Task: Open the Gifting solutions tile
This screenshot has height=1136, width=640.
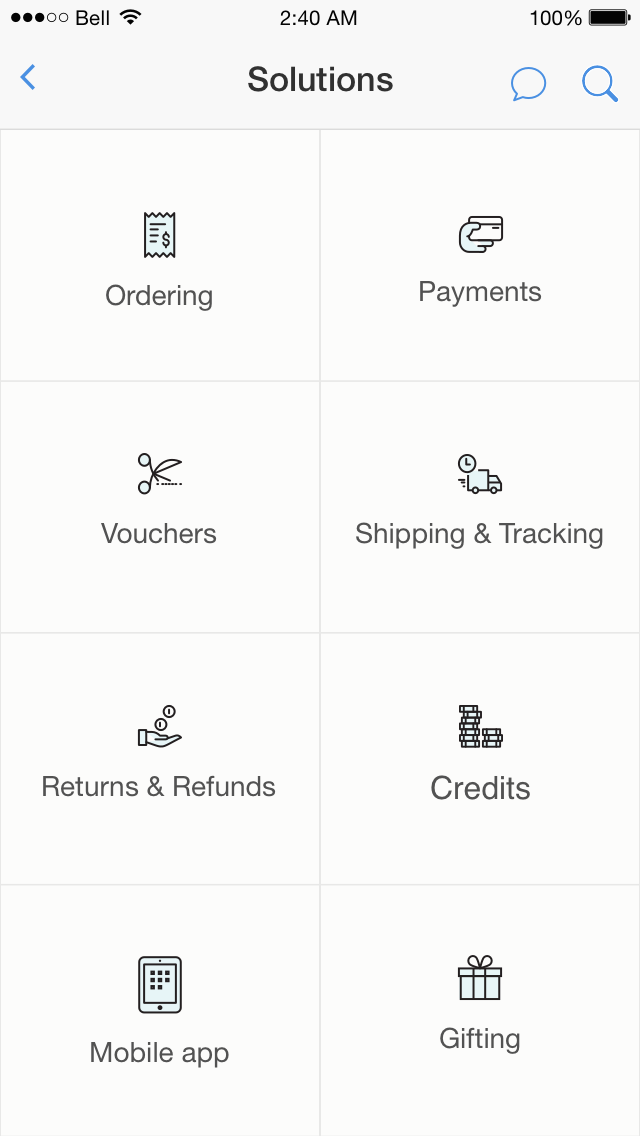Action: coord(480,1010)
